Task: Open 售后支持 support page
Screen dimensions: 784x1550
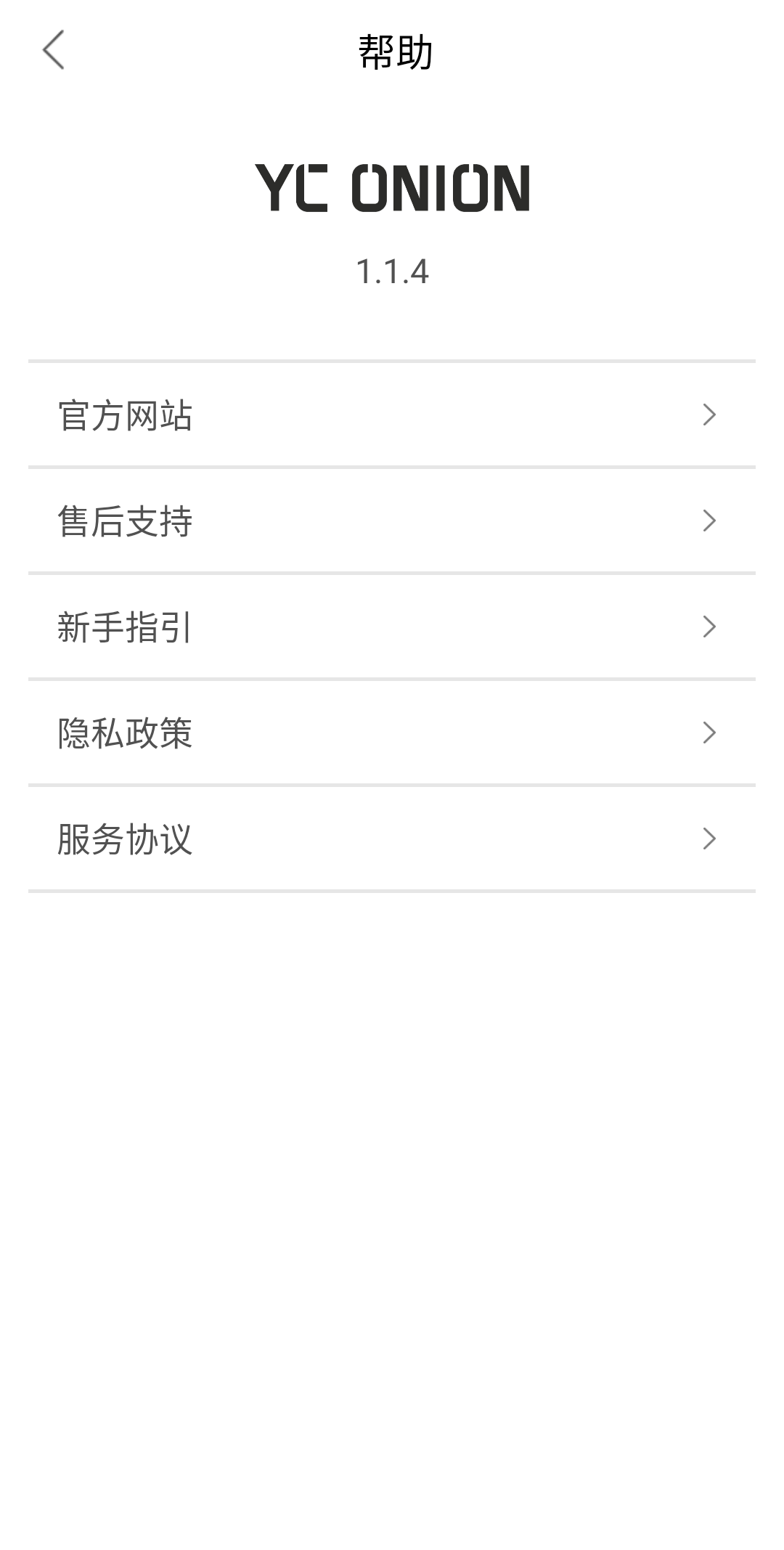Action: [x=392, y=521]
